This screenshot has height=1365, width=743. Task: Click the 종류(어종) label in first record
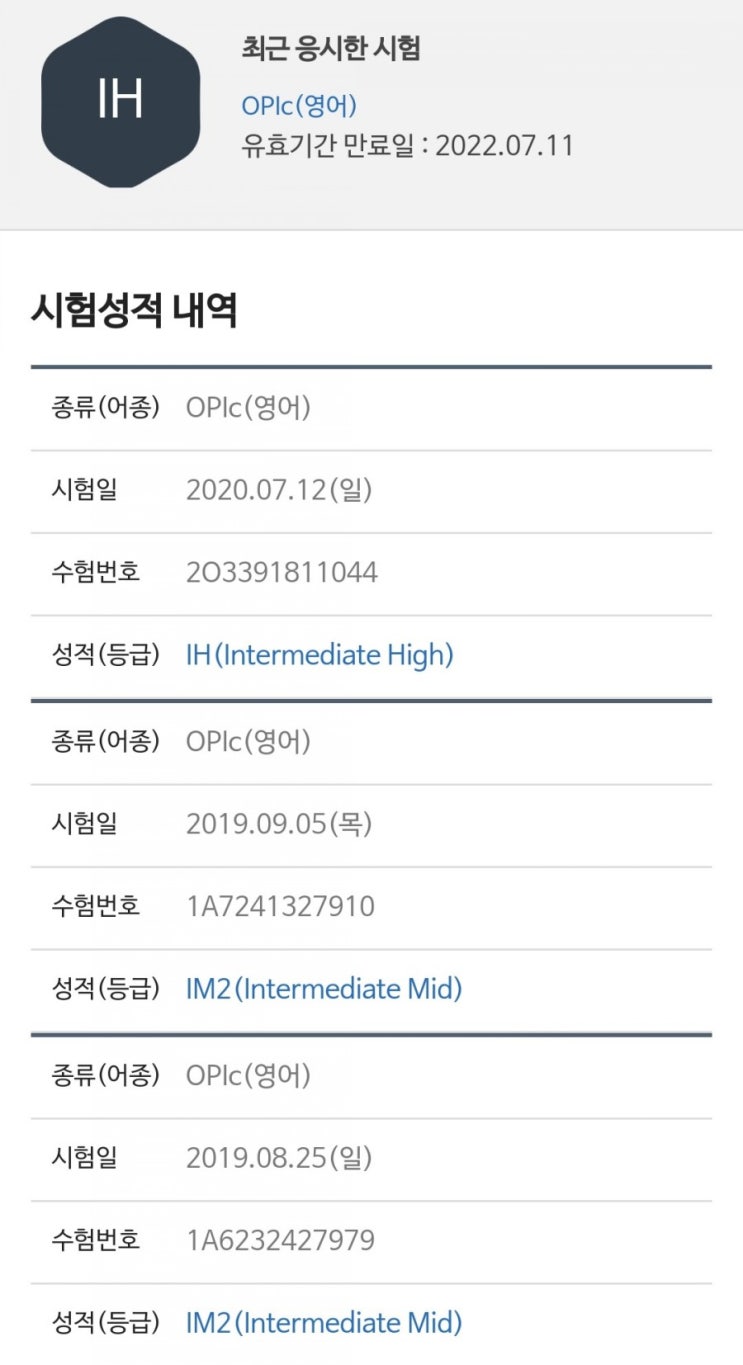coord(92,406)
